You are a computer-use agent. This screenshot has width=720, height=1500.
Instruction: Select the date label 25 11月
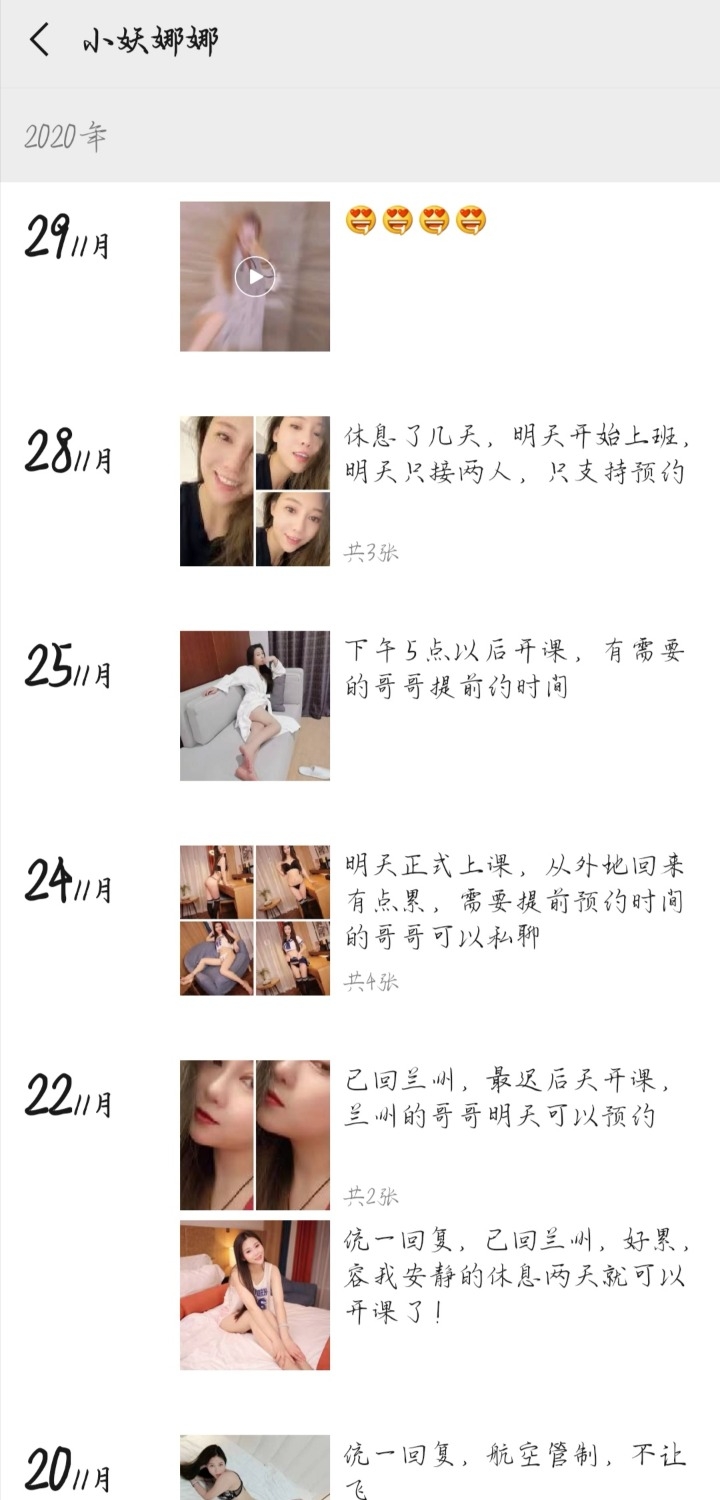[x=67, y=663]
